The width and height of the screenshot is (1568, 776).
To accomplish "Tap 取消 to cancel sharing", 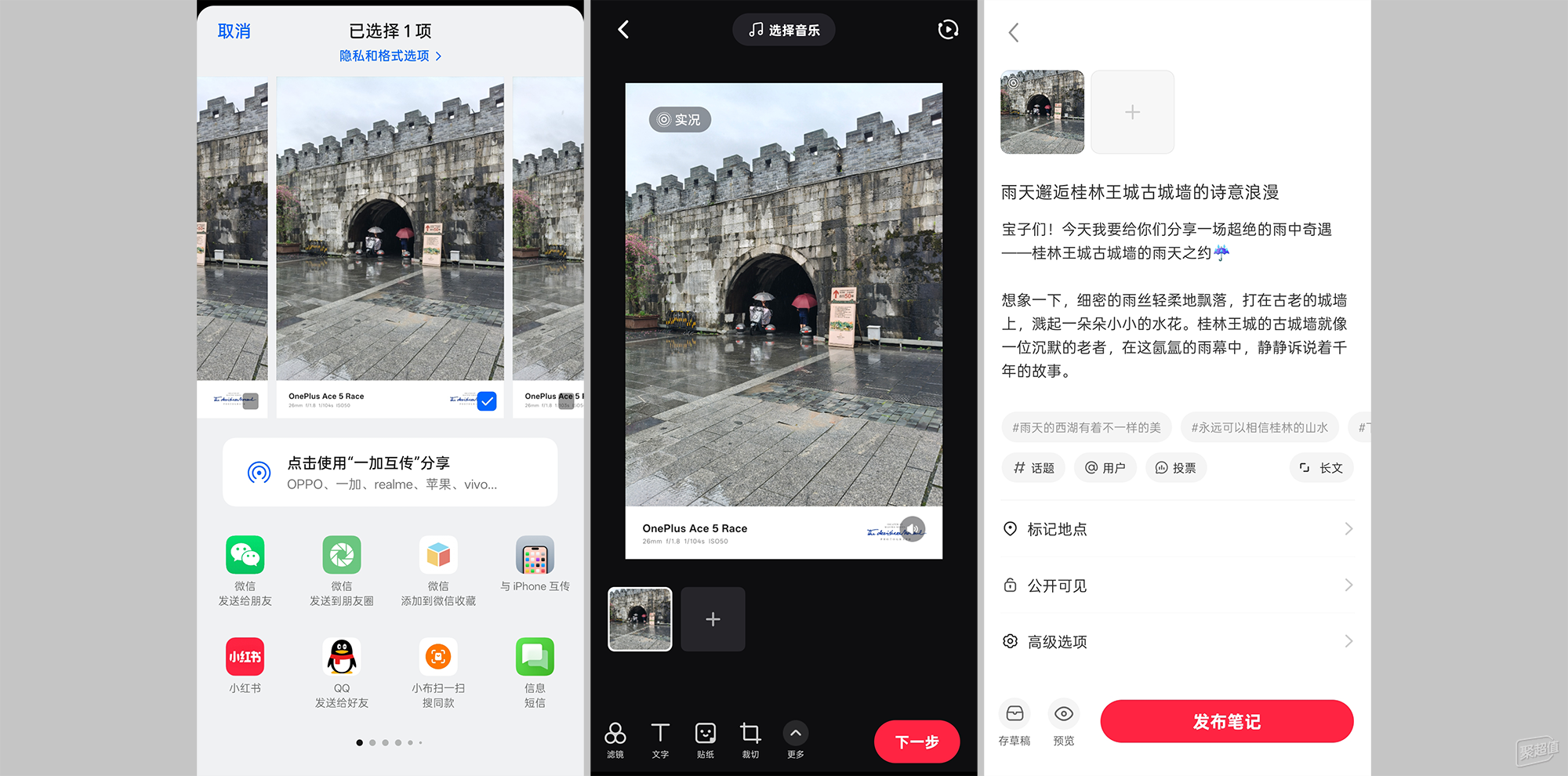I will click(234, 31).
